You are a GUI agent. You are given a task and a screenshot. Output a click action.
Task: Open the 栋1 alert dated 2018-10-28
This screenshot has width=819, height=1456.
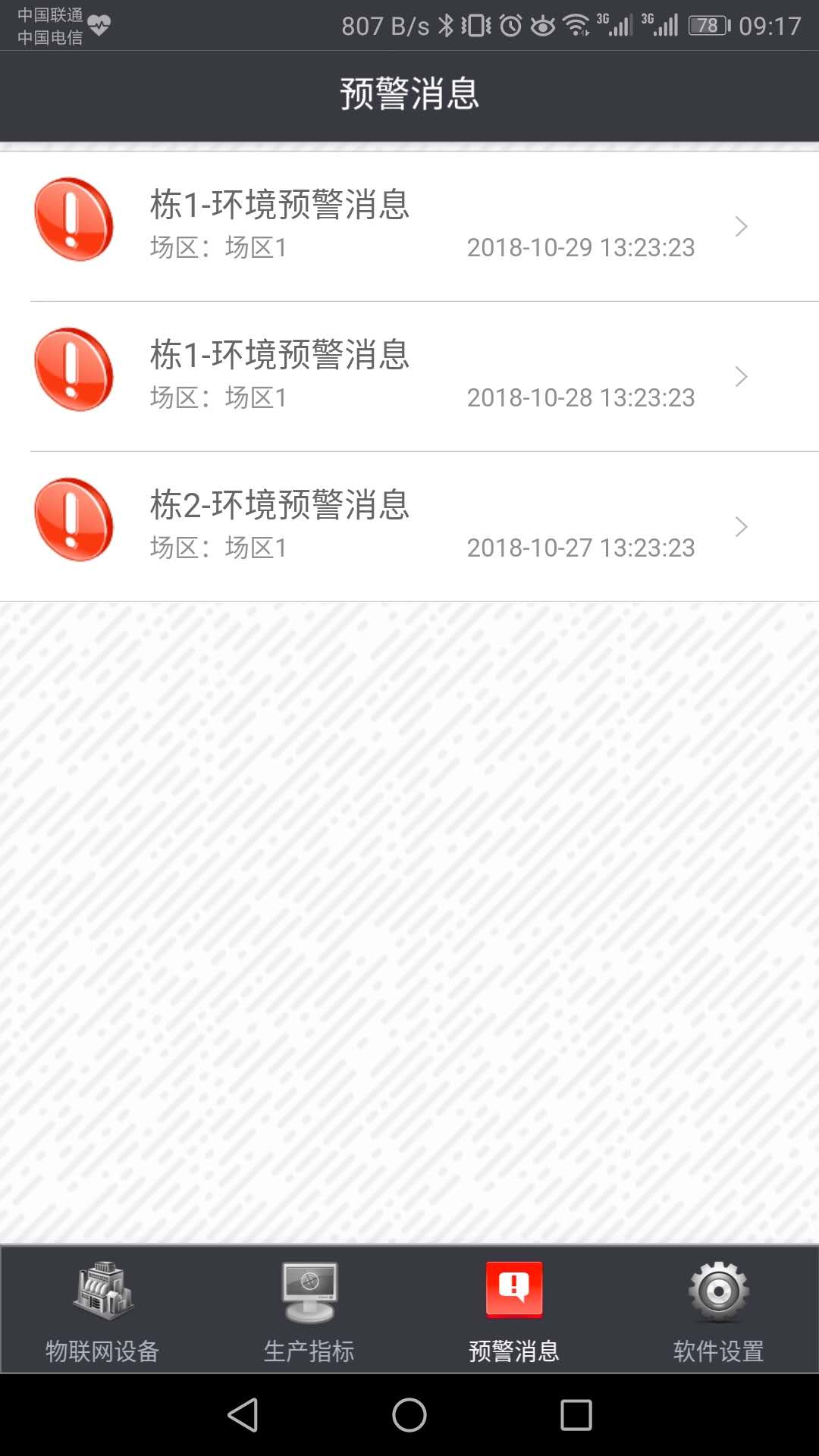409,376
